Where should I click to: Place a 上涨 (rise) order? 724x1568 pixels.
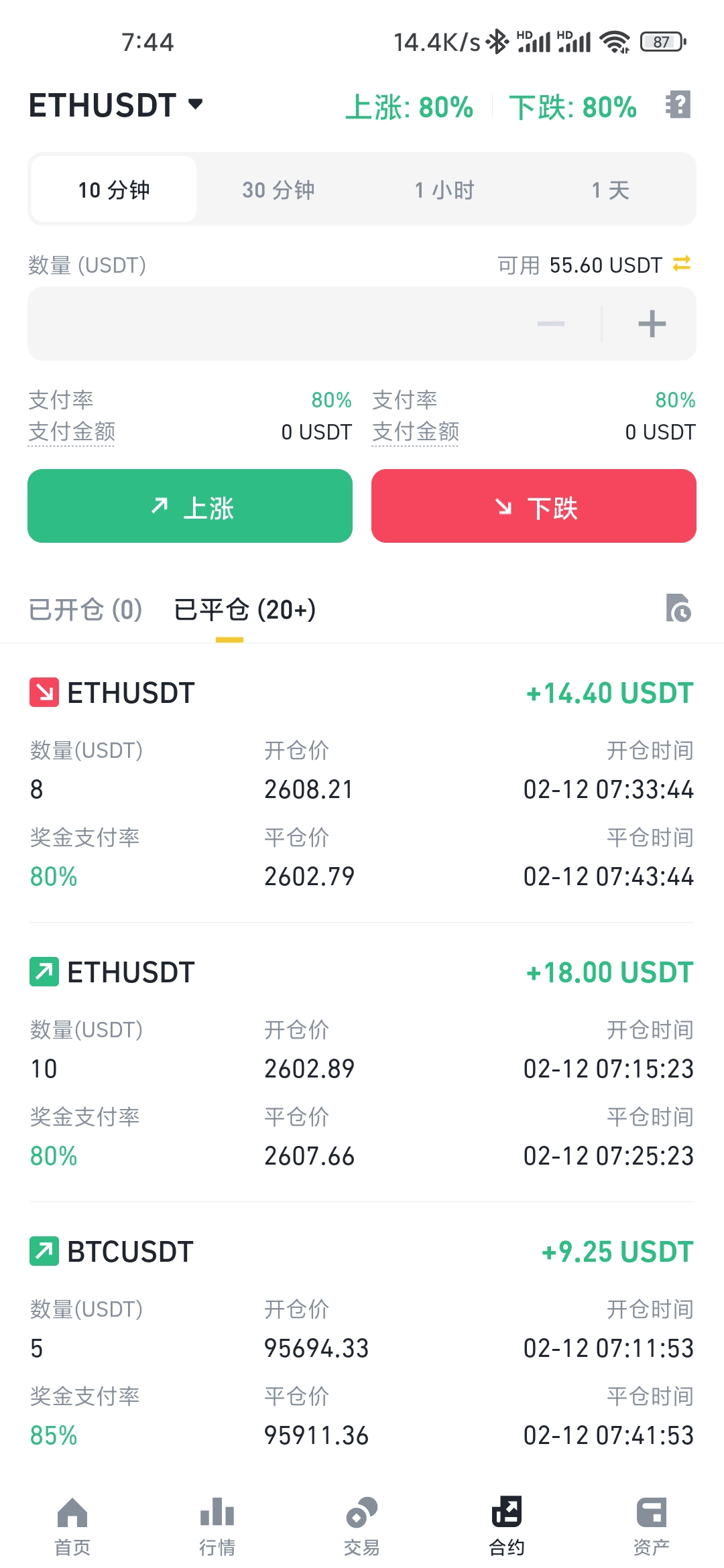(190, 506)
